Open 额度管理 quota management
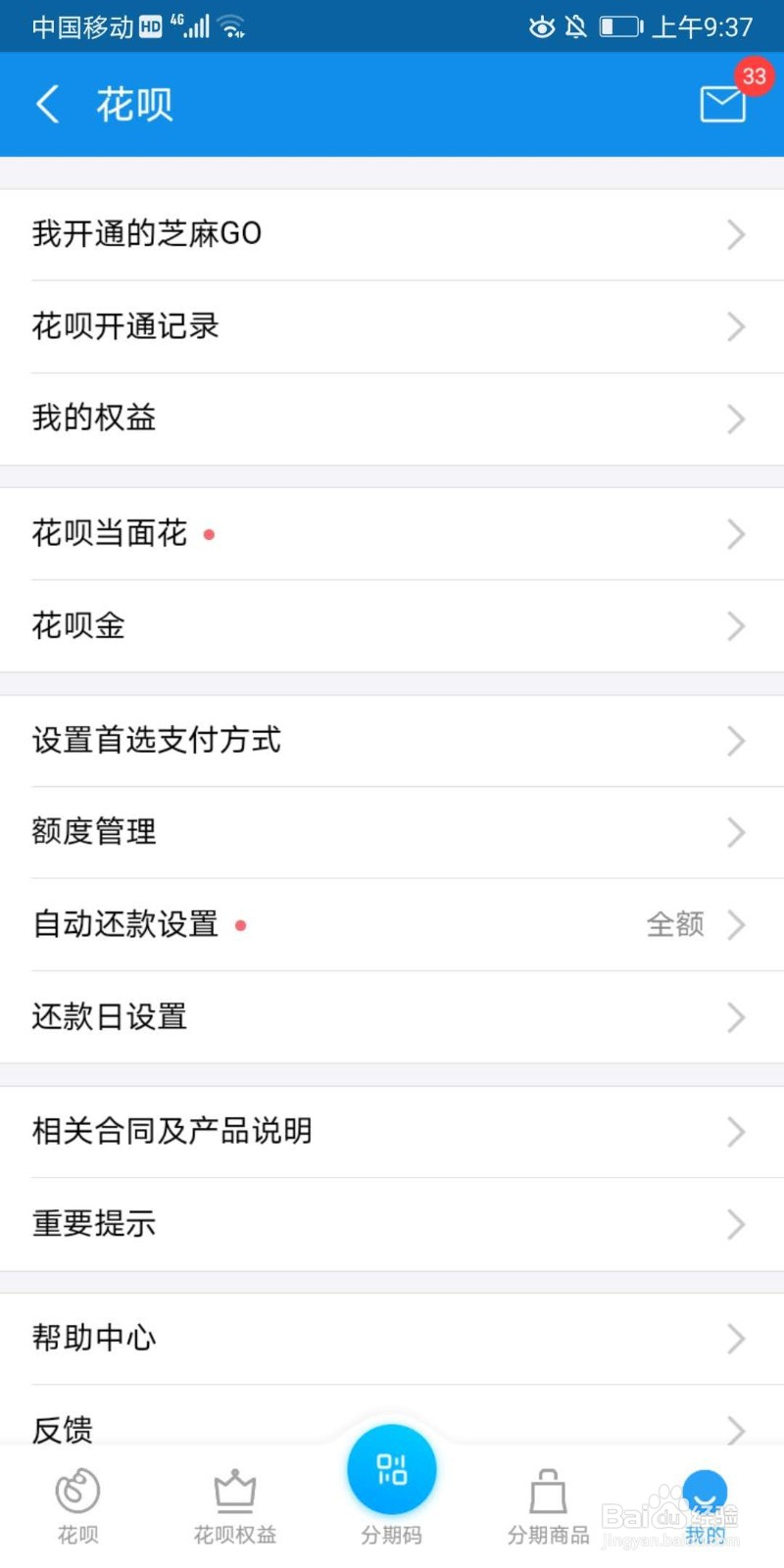This screenshot has height=1568, width=784. click(x=392, y=832)
